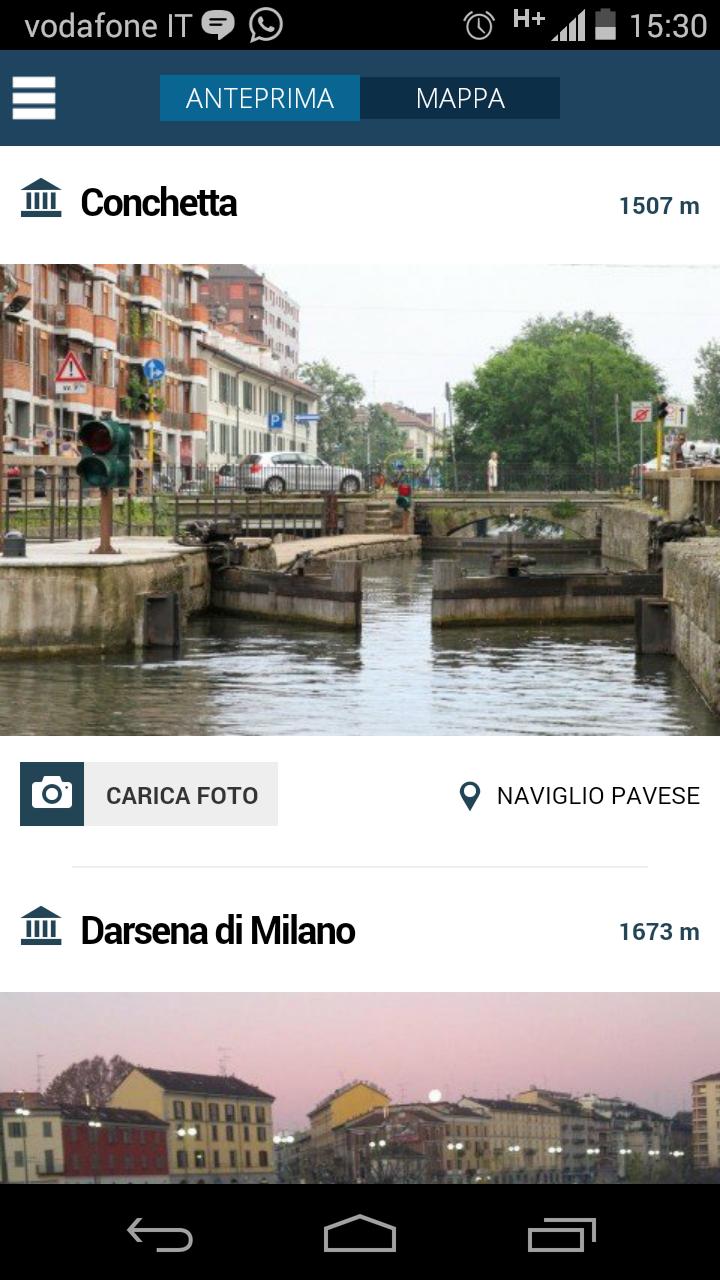This screenshot has width=720, height=1280.
Task: Switch to the MAPPA tab
Action: click(459, 98)
